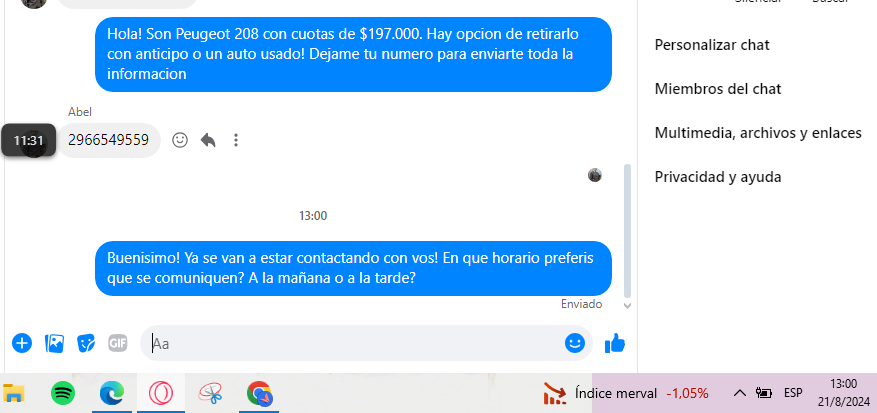Open Multimedia, archivos y enlaces
Screen dimensions: 877x413
click(757, 133)
